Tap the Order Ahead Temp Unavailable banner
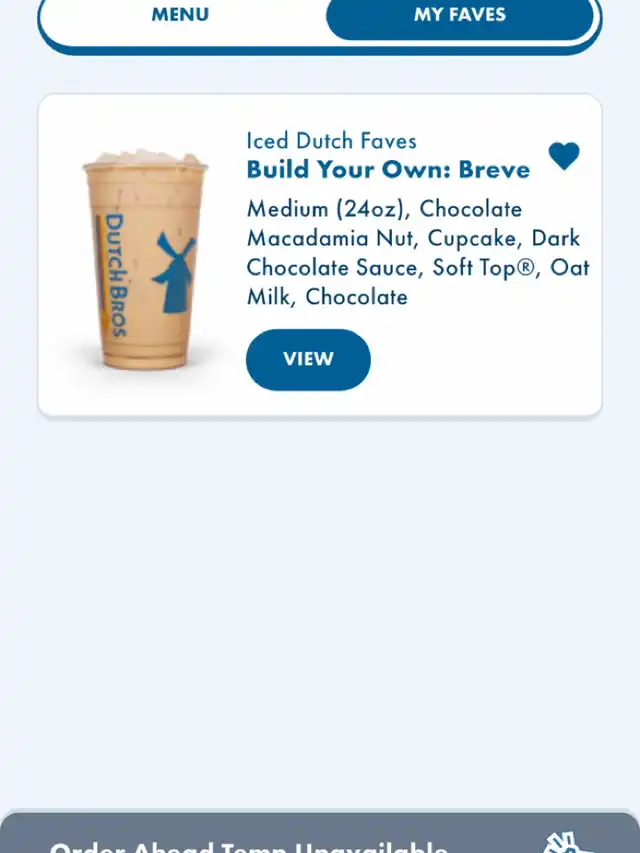 click(x=320, y=838)
